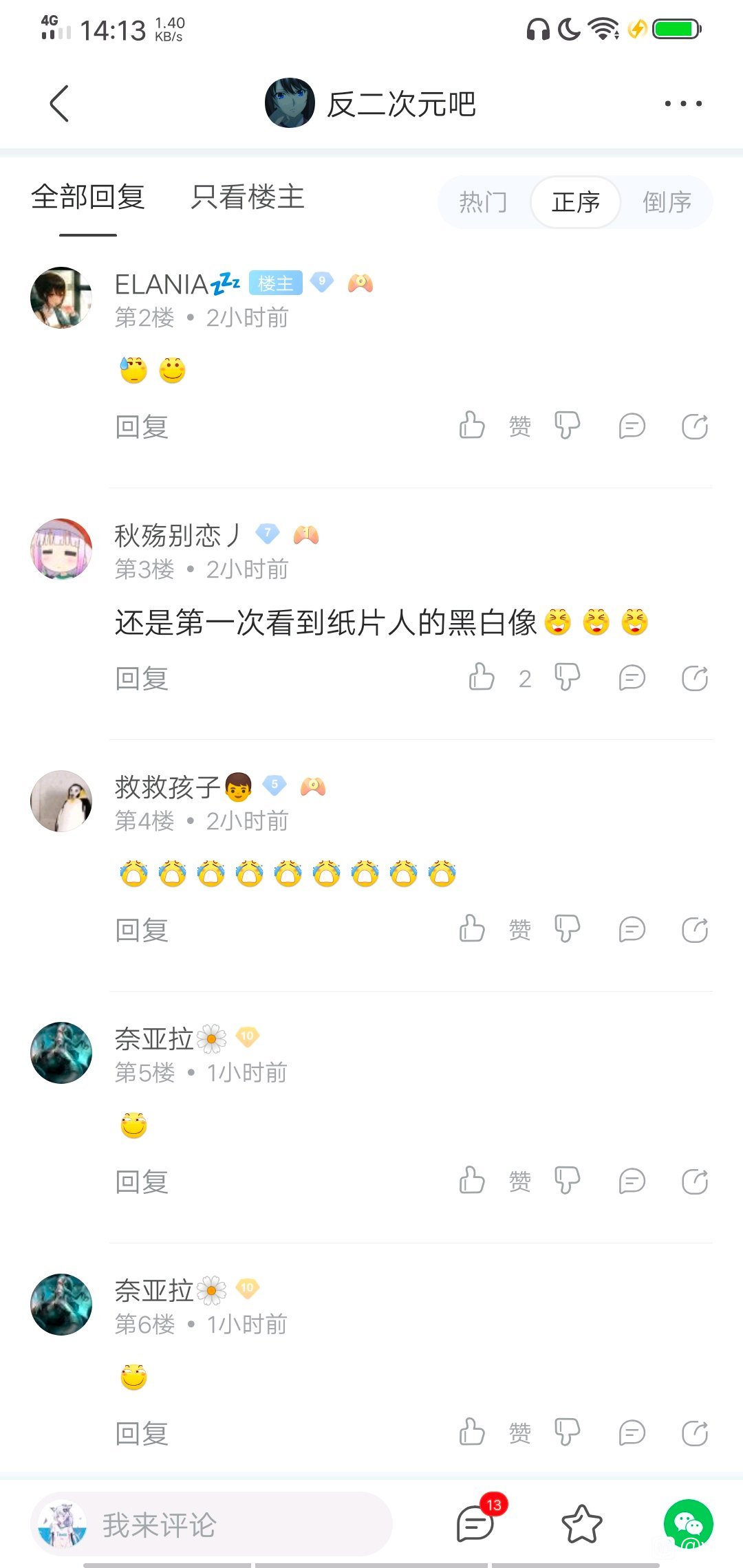Dislike 秋殇别恋's 第3楼 comment

568,678
